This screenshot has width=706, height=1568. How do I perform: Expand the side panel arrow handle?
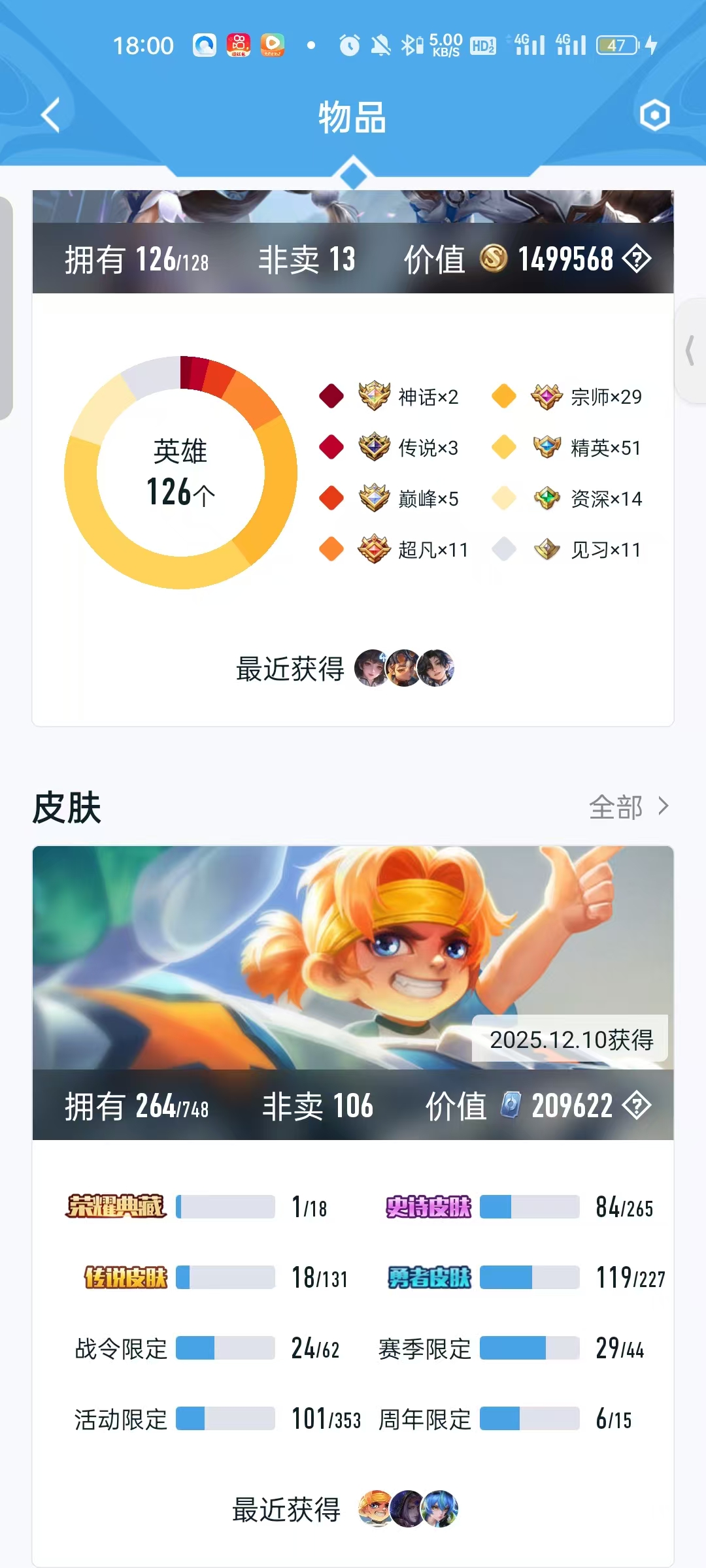click(690, 350)
